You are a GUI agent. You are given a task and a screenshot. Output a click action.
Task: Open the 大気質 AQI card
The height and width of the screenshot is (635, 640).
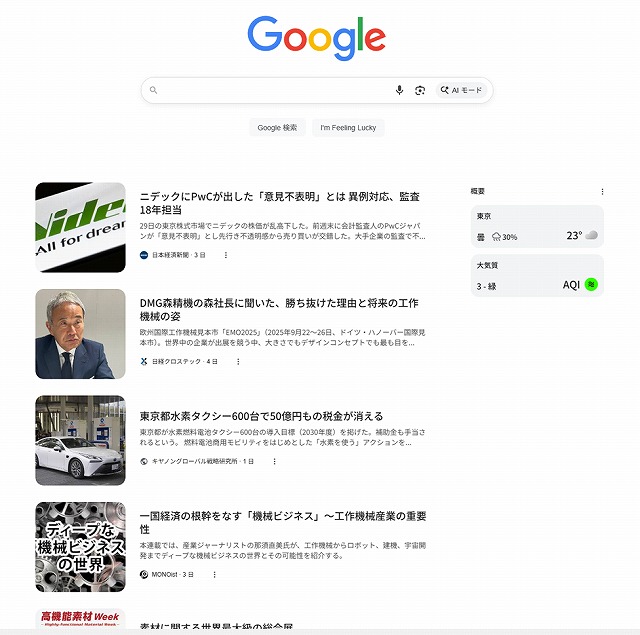(x=537, y=275)
